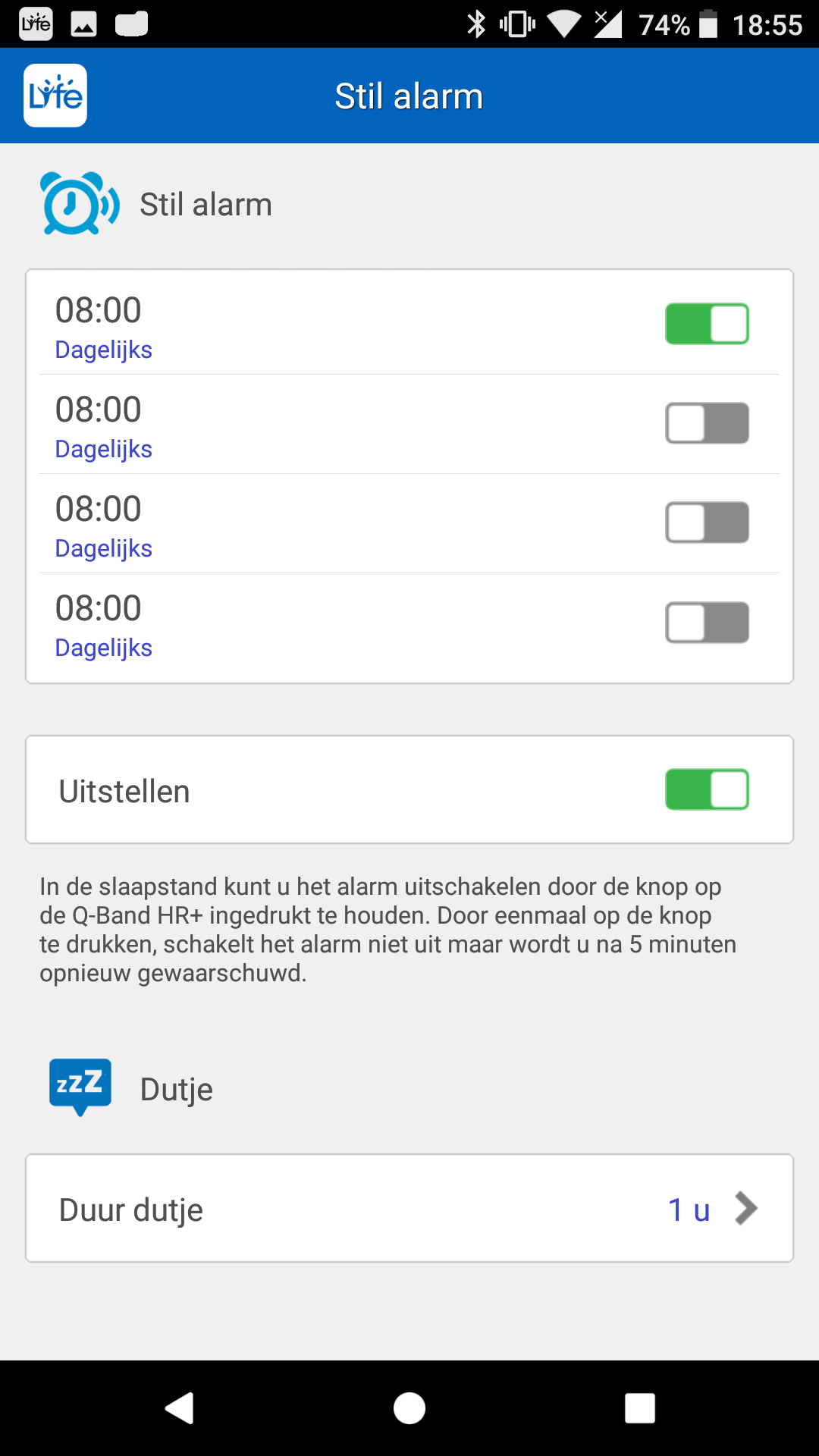Disable the Uitstellen snooze switch
The width and height of the screenshot is (819, 1456).
pyautogui.click(x=707, y=789)
